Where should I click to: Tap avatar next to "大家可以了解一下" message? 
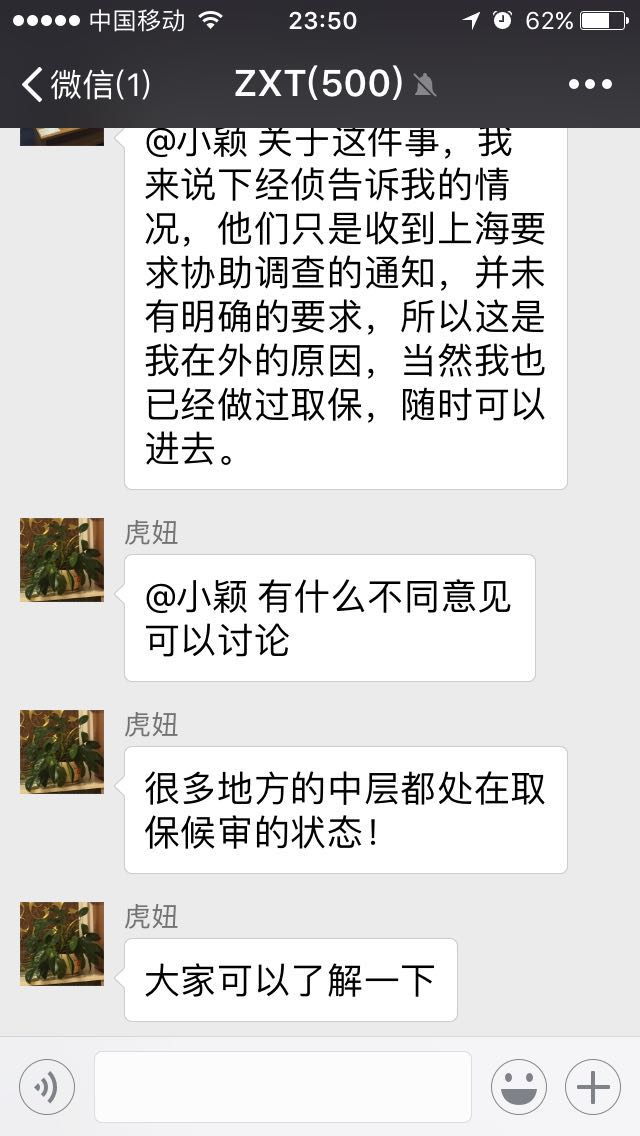[x=62, y=944]
